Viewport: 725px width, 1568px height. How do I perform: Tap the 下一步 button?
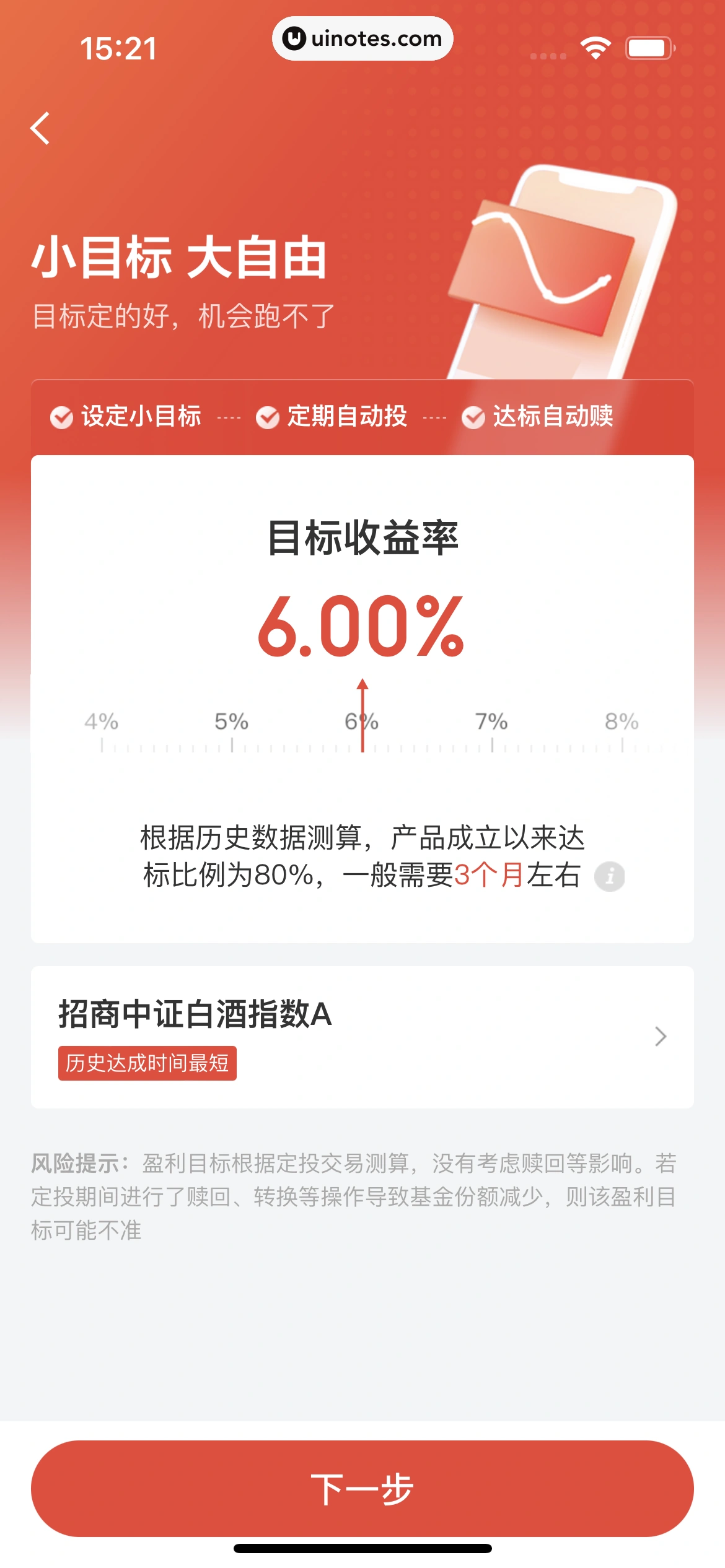(362, 1488)
